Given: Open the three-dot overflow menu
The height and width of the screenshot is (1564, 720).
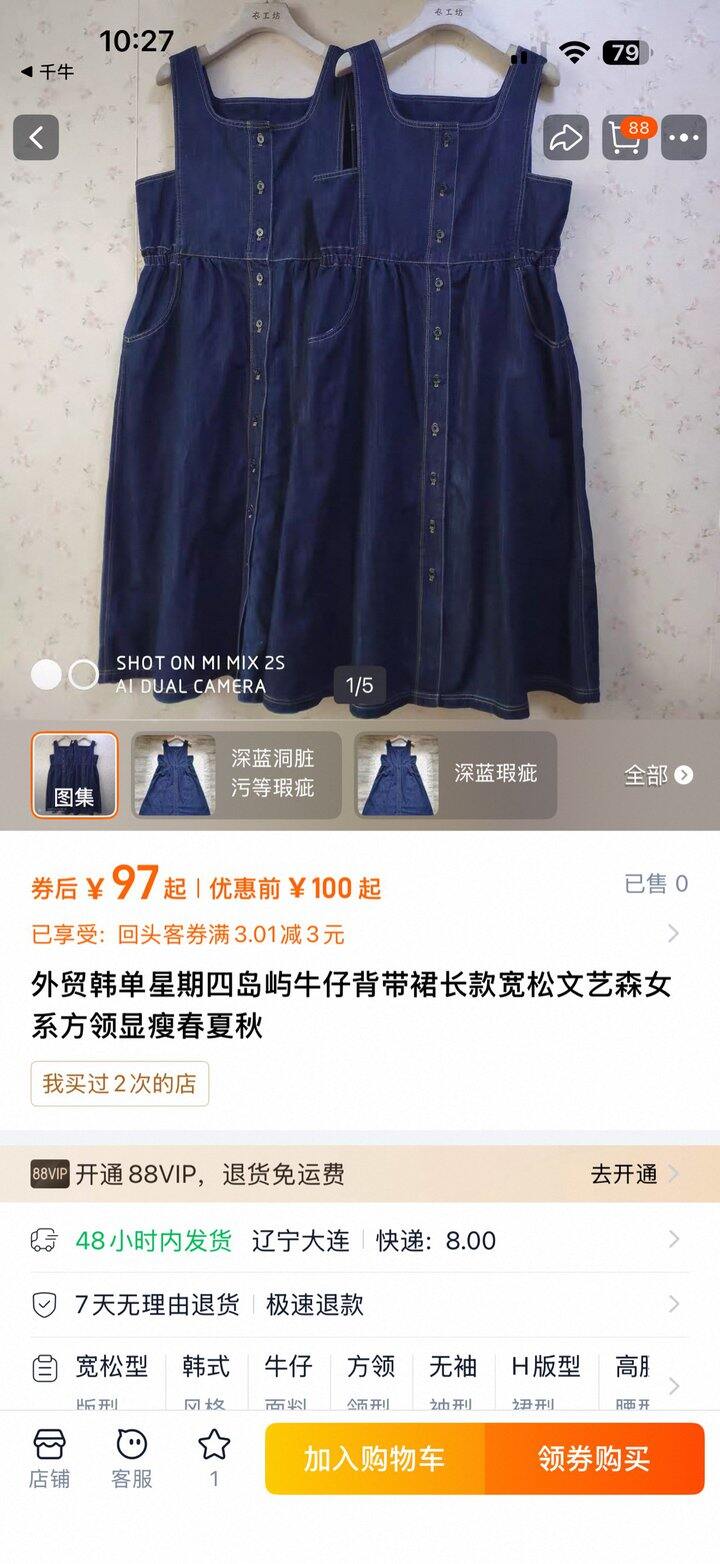Looking at the screenshot, I should click(x=685, y=138).
